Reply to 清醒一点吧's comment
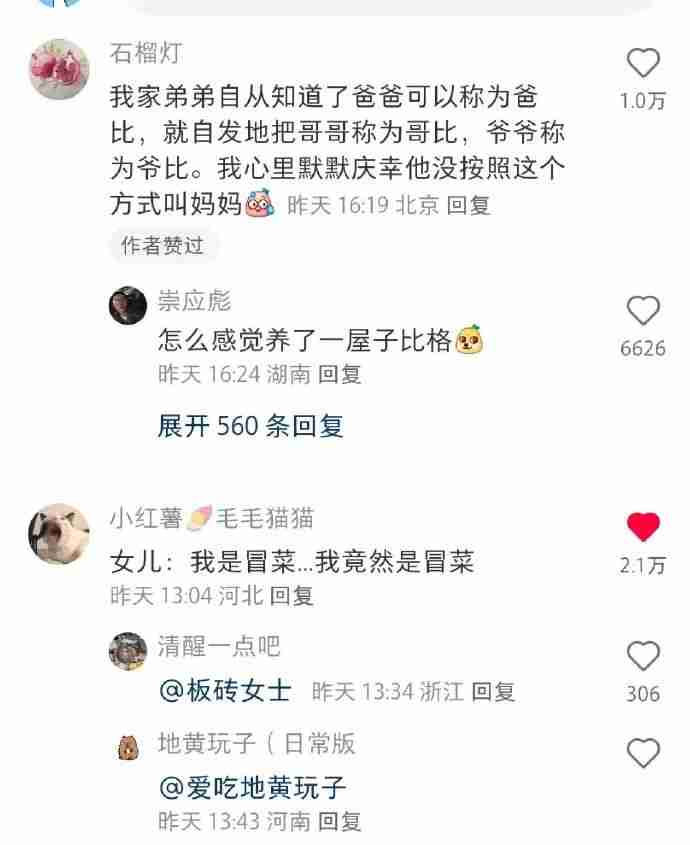Screen dimensions: 690x845 pos(493,691)
